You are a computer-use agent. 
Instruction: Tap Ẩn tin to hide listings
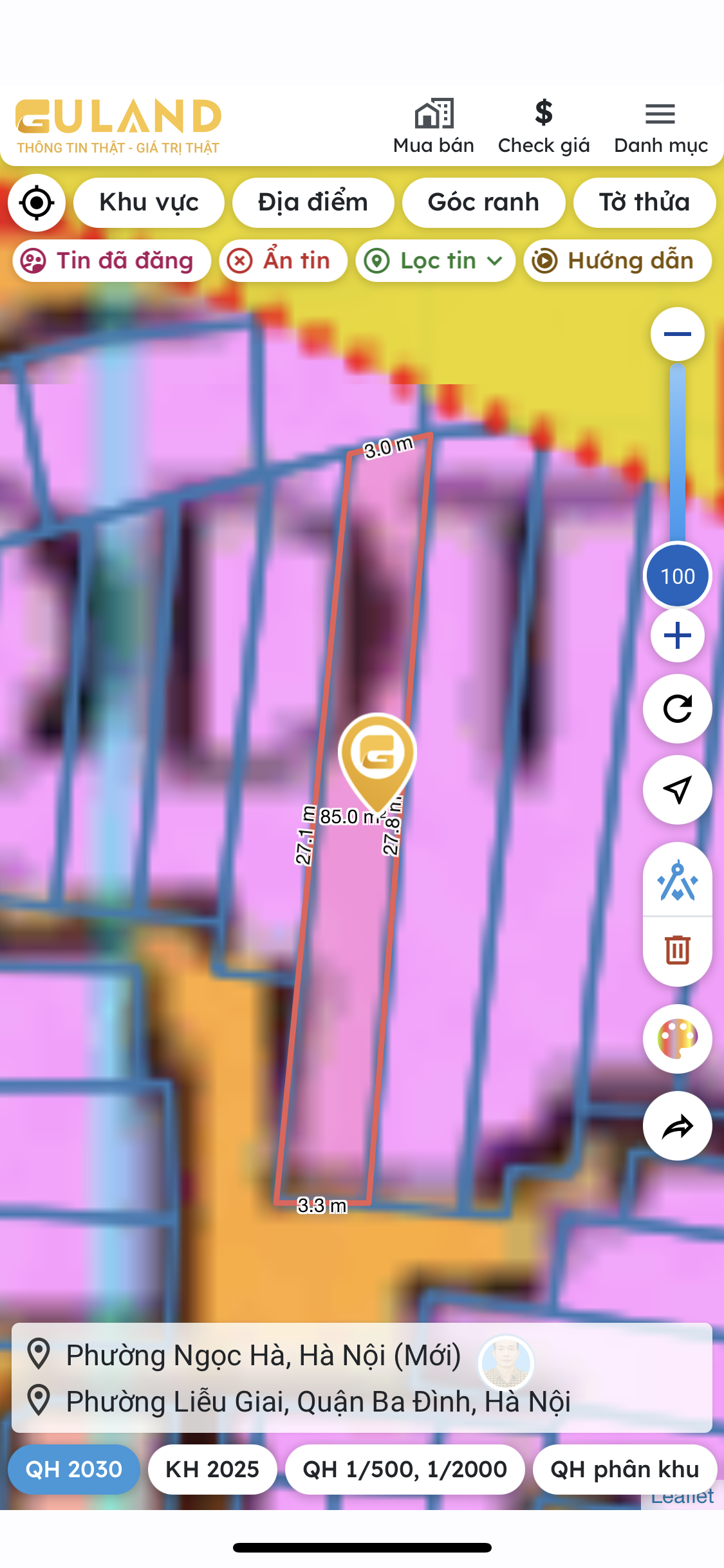(283, 261)
